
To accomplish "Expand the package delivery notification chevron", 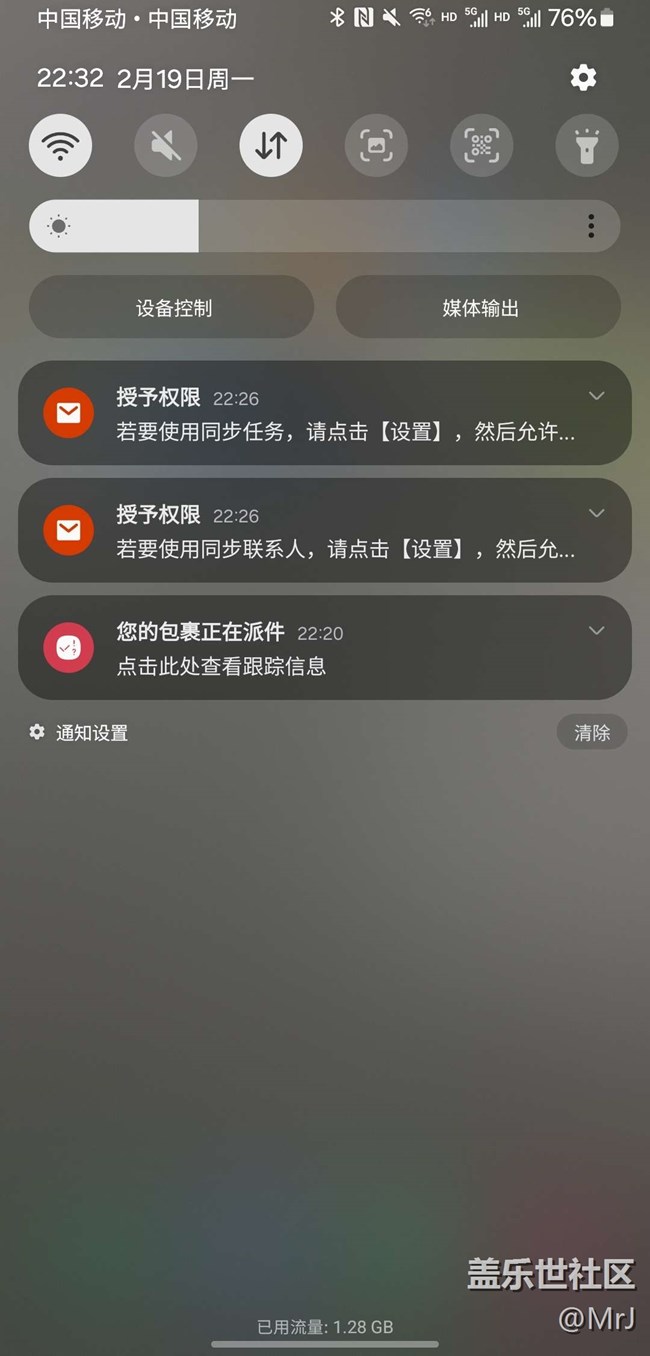I will click(x=597, y=630).
